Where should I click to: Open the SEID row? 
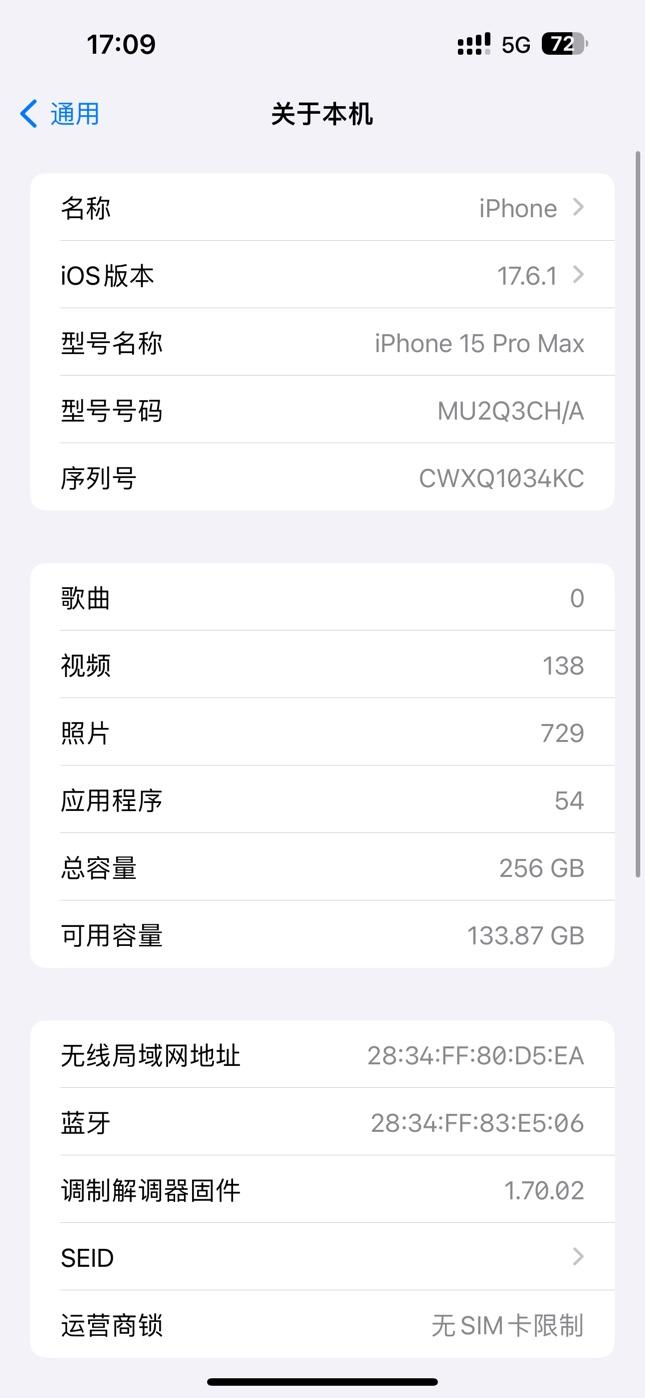(x=322, y=1257)
